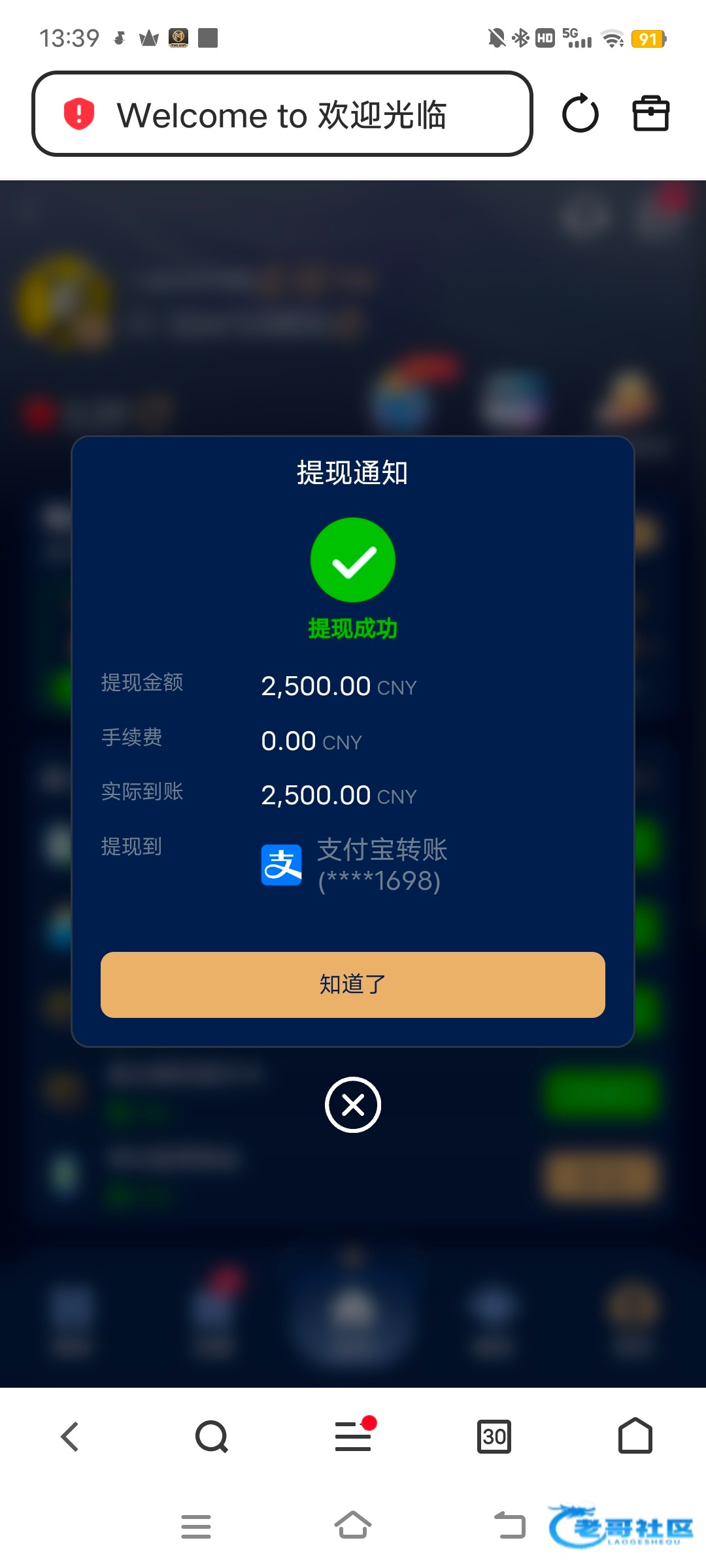Image resolution: width=706 pixels, height=1568 pixels.
Task: Go to the browser home page
Action: tap(635, 1437)
